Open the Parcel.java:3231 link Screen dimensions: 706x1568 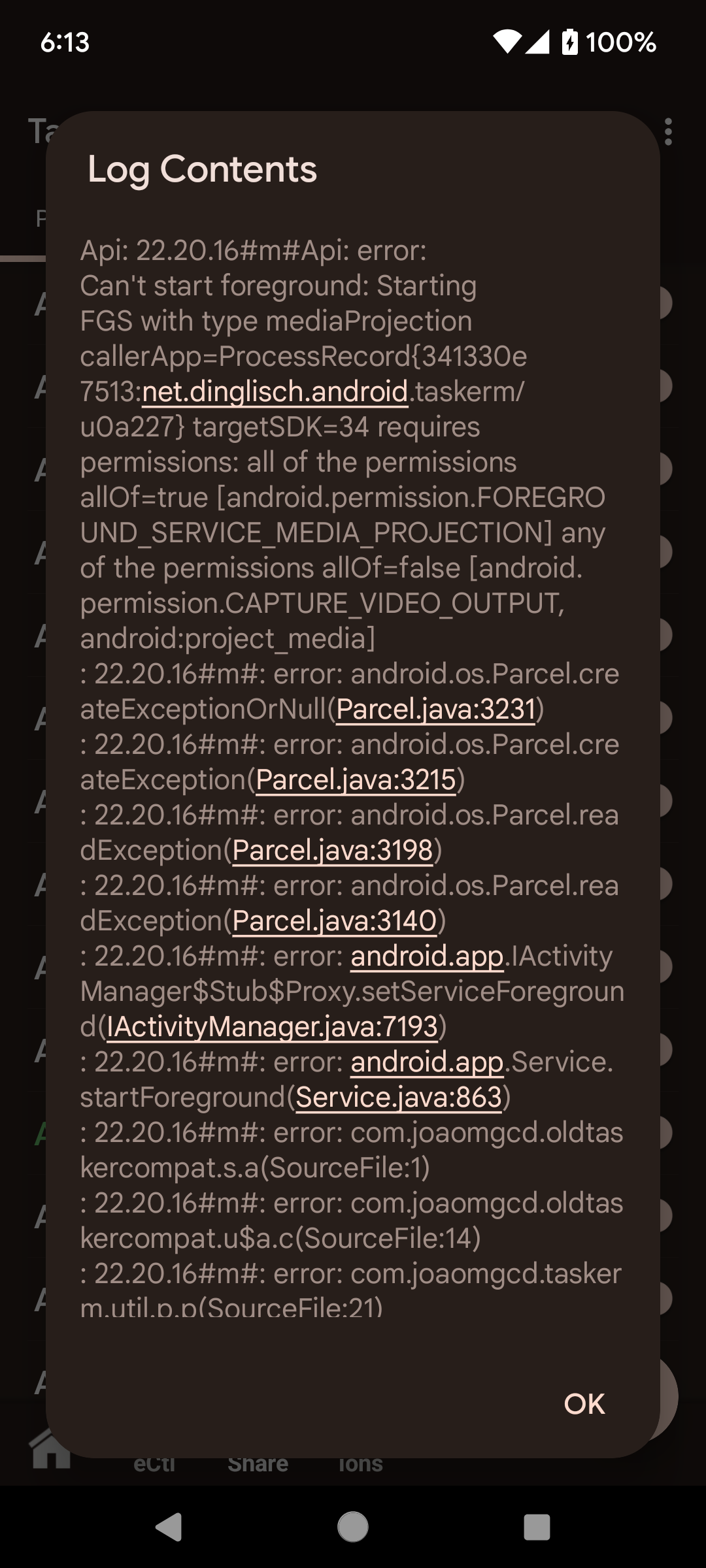436,710
